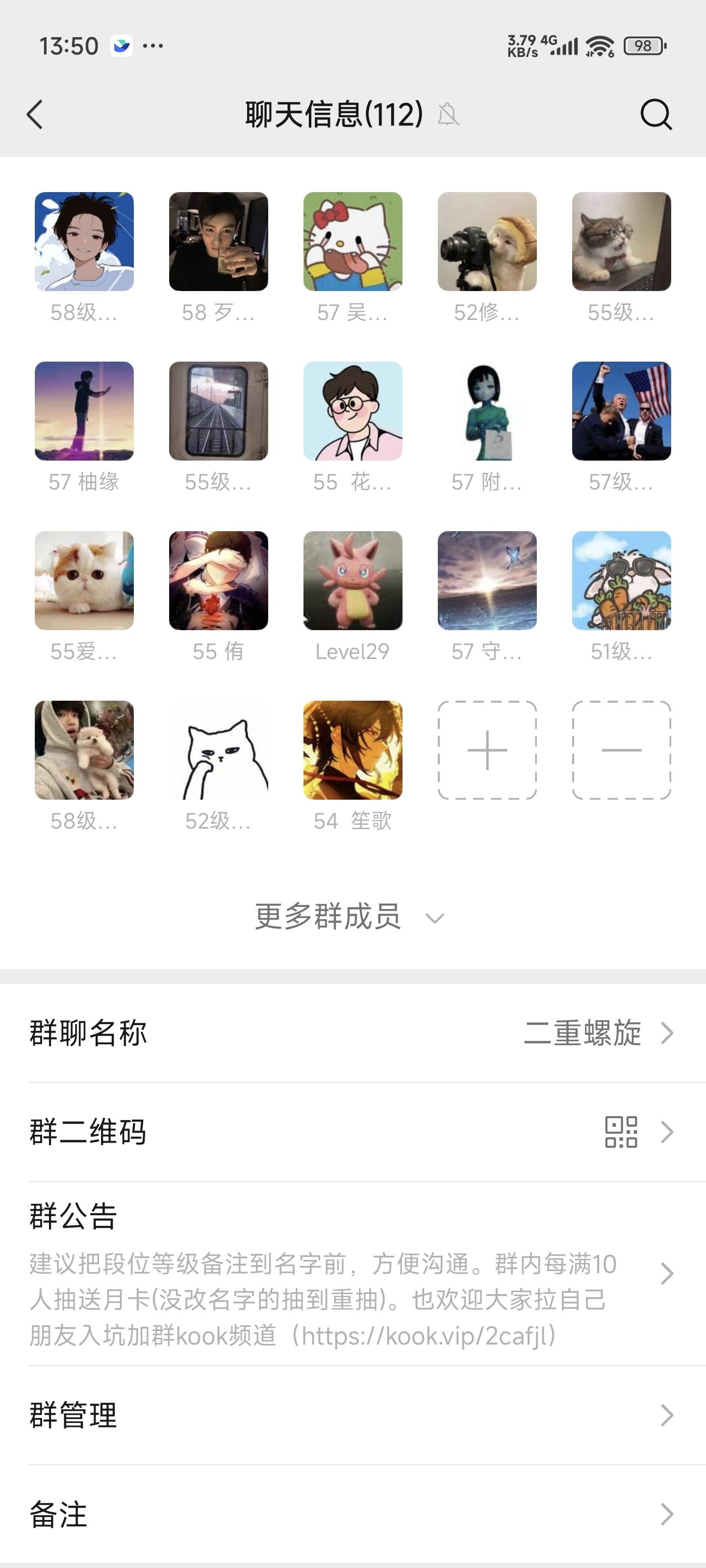This screenshot has height=1568, width=706.
Task: Go back from chat info
Action: [x=35, y=115]
